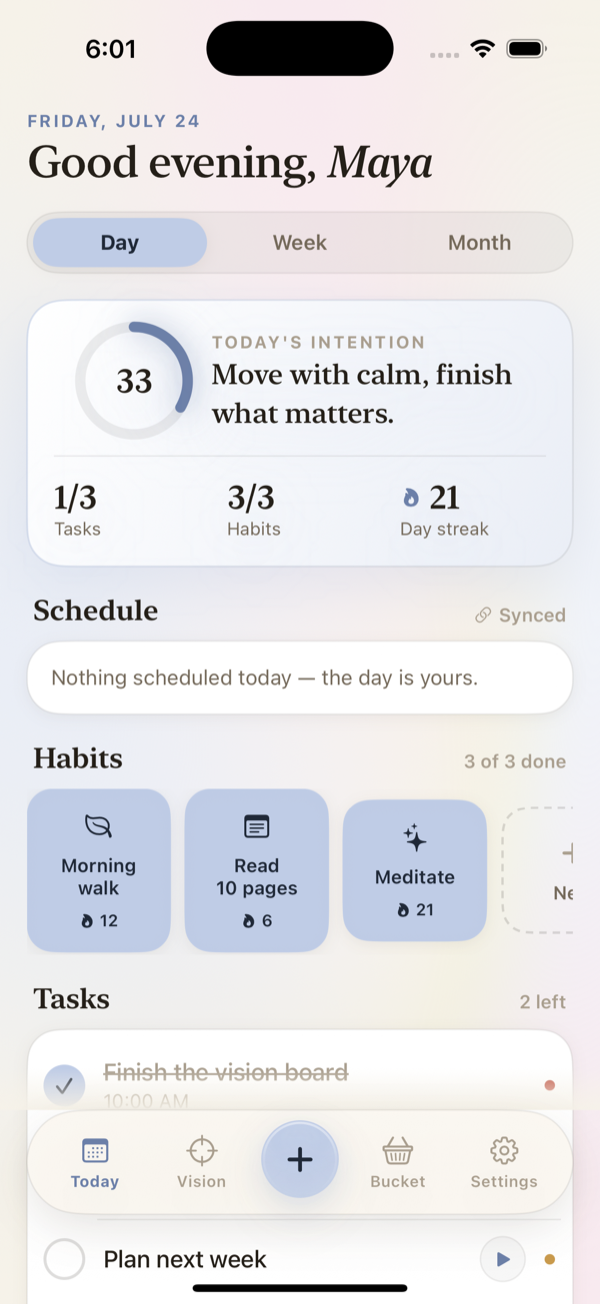Open today's intention card
This screenshot has height=1304, width=600.
point(300,433)
